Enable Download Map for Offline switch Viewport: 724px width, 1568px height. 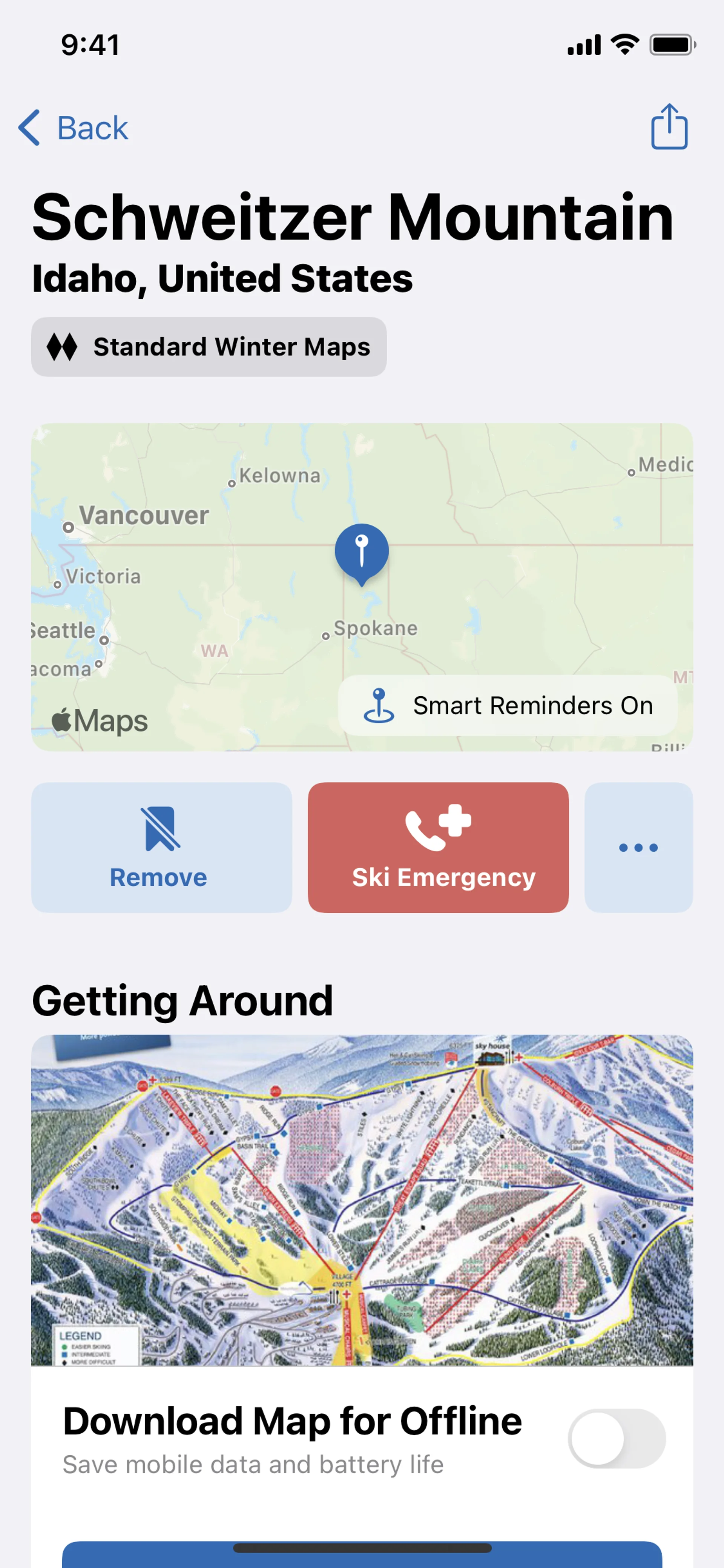(616, 1438)
